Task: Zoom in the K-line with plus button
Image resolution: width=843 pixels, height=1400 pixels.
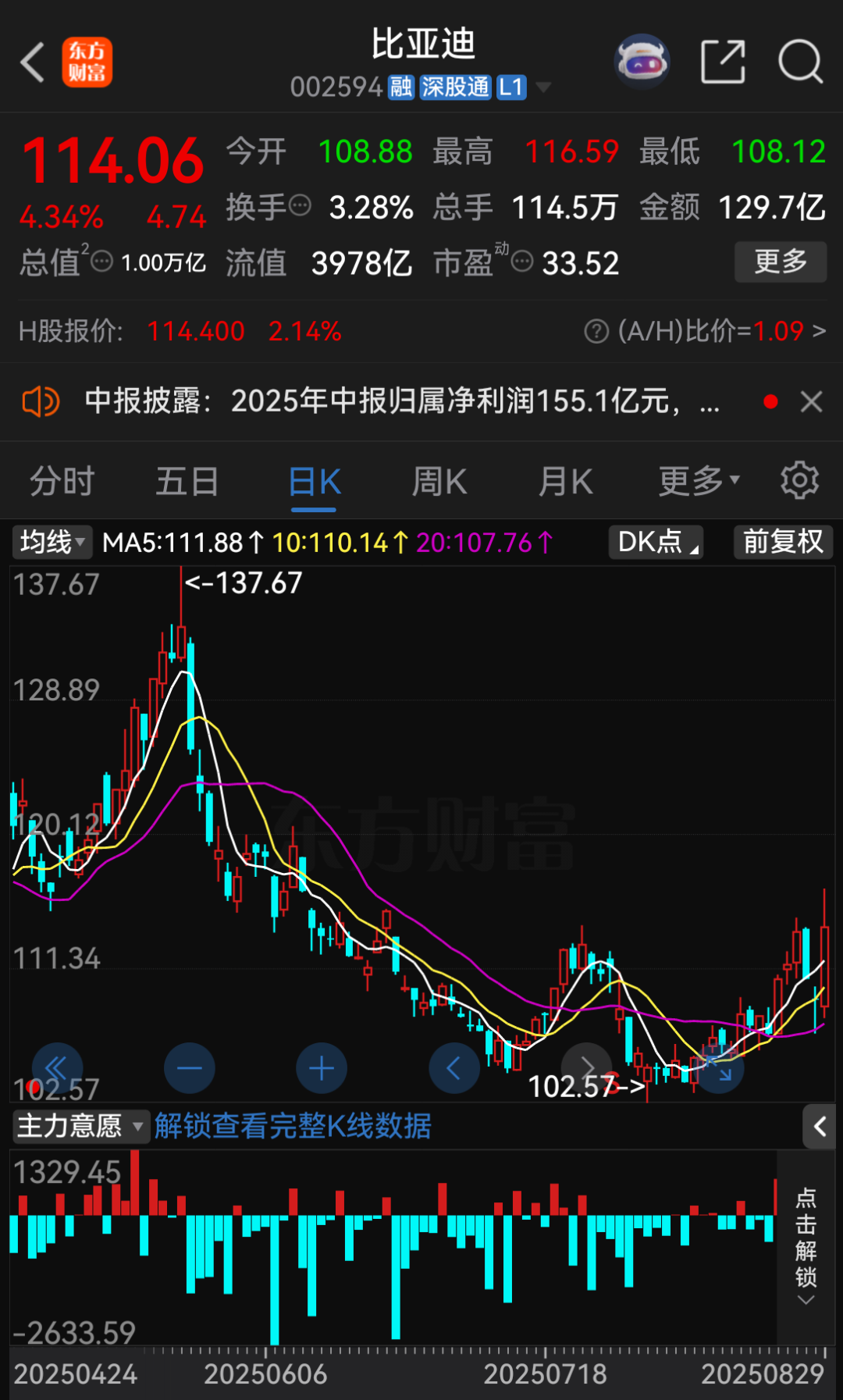Action: (322, 1068)
